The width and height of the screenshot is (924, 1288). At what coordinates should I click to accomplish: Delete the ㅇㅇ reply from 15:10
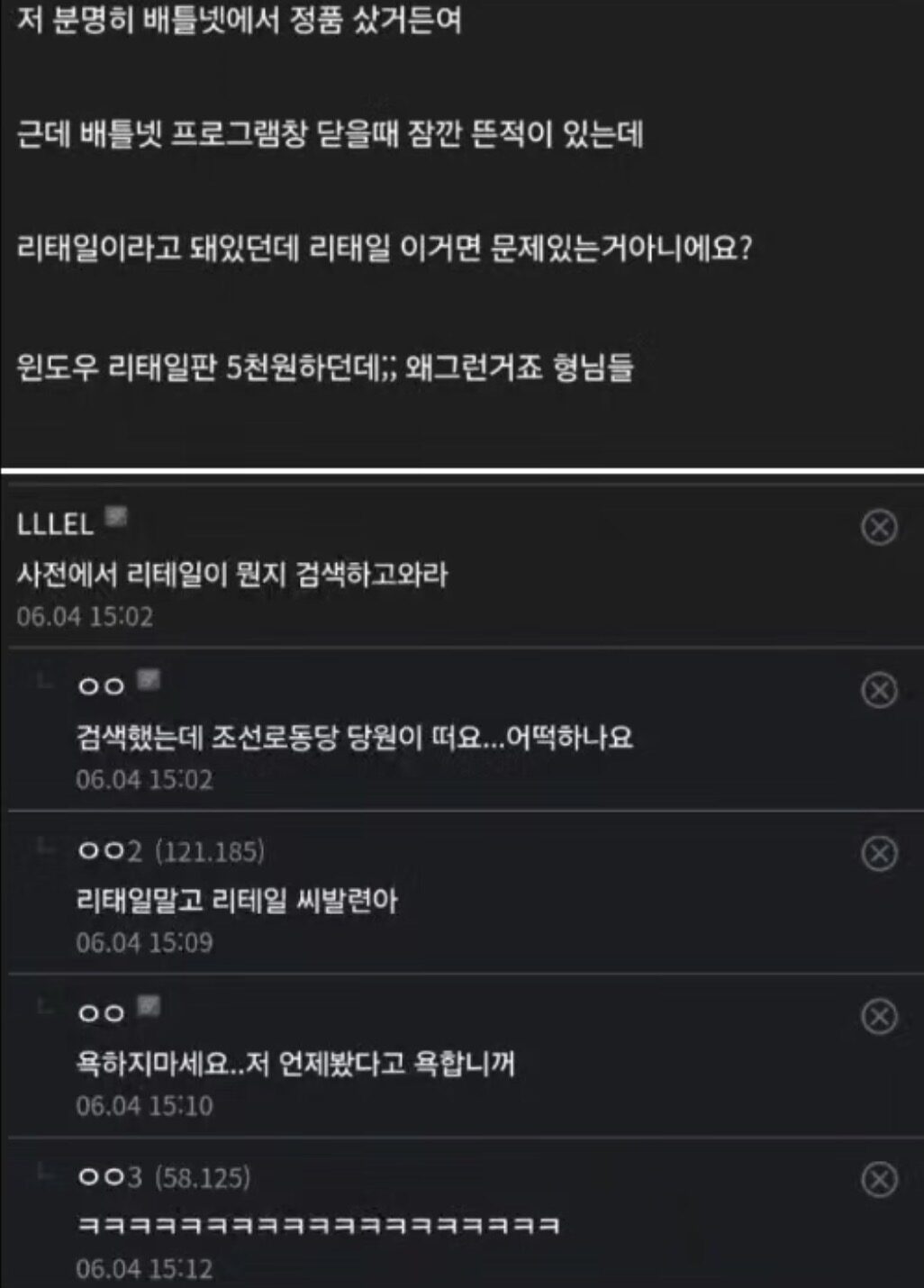879,1017
